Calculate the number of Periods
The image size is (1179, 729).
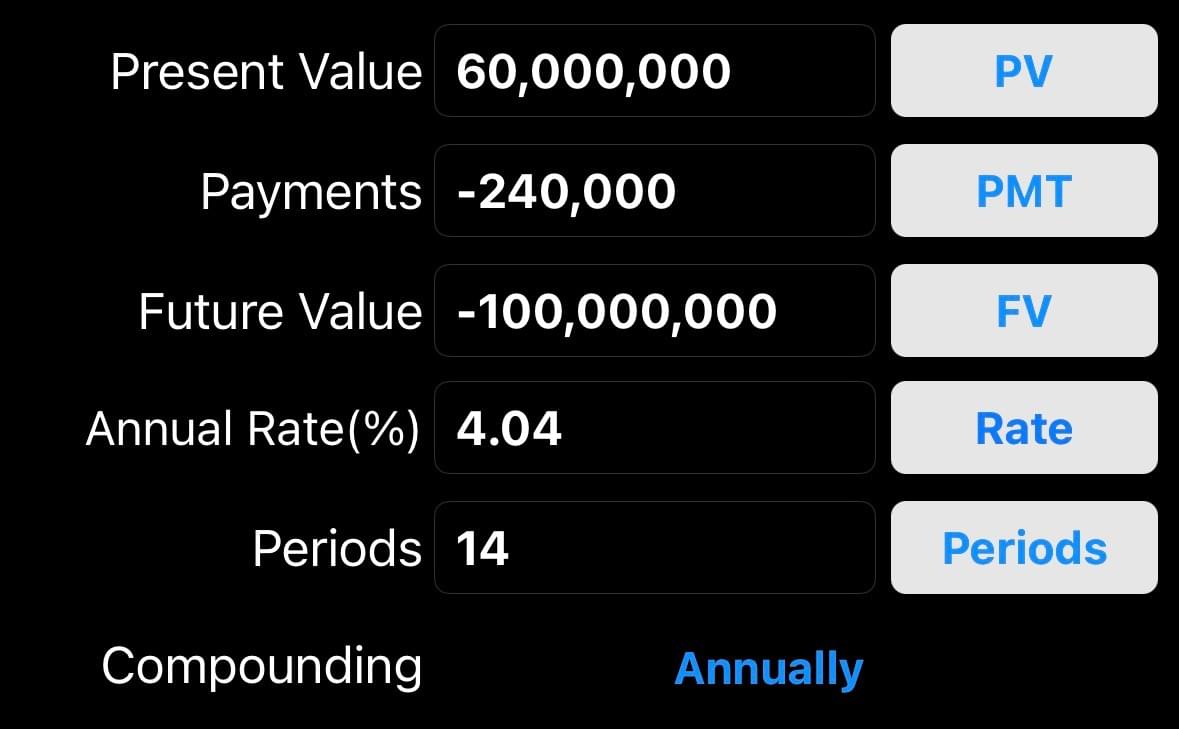[x=1024, y=548]
